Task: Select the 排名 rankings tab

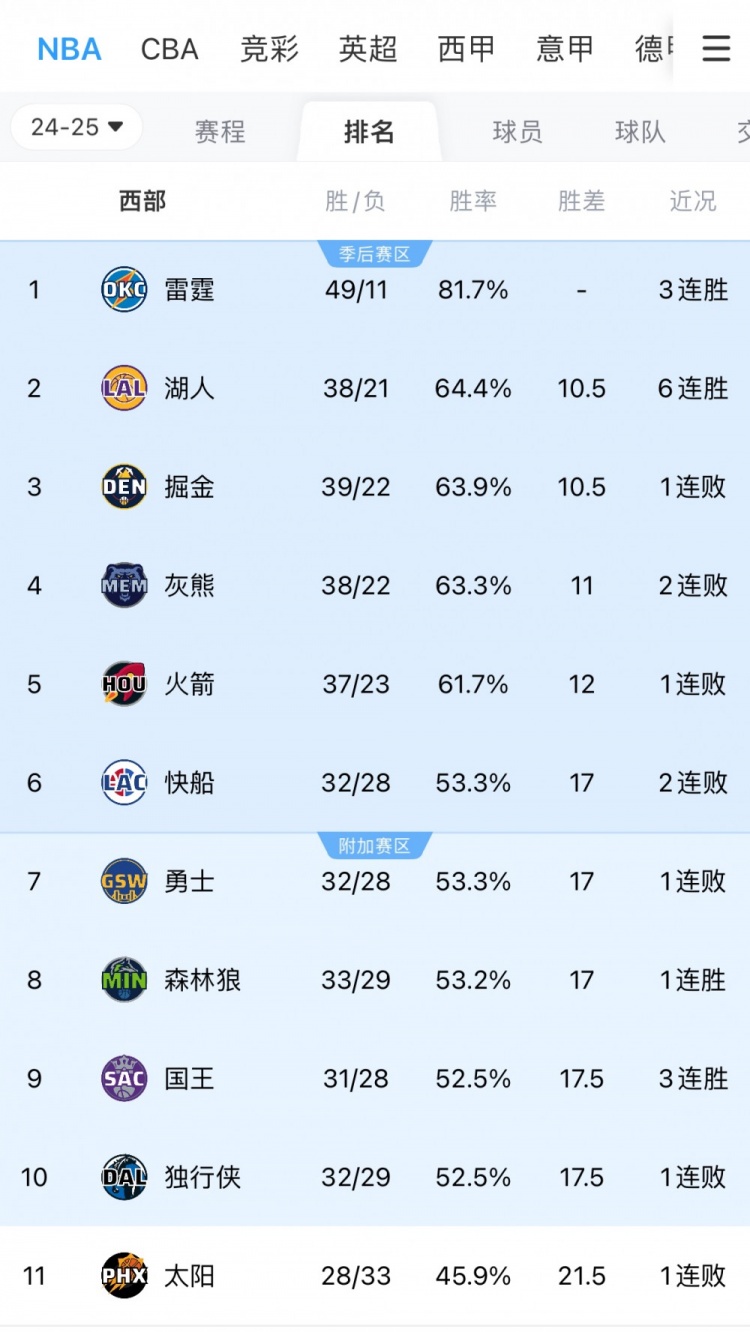Action: point(369,132)
